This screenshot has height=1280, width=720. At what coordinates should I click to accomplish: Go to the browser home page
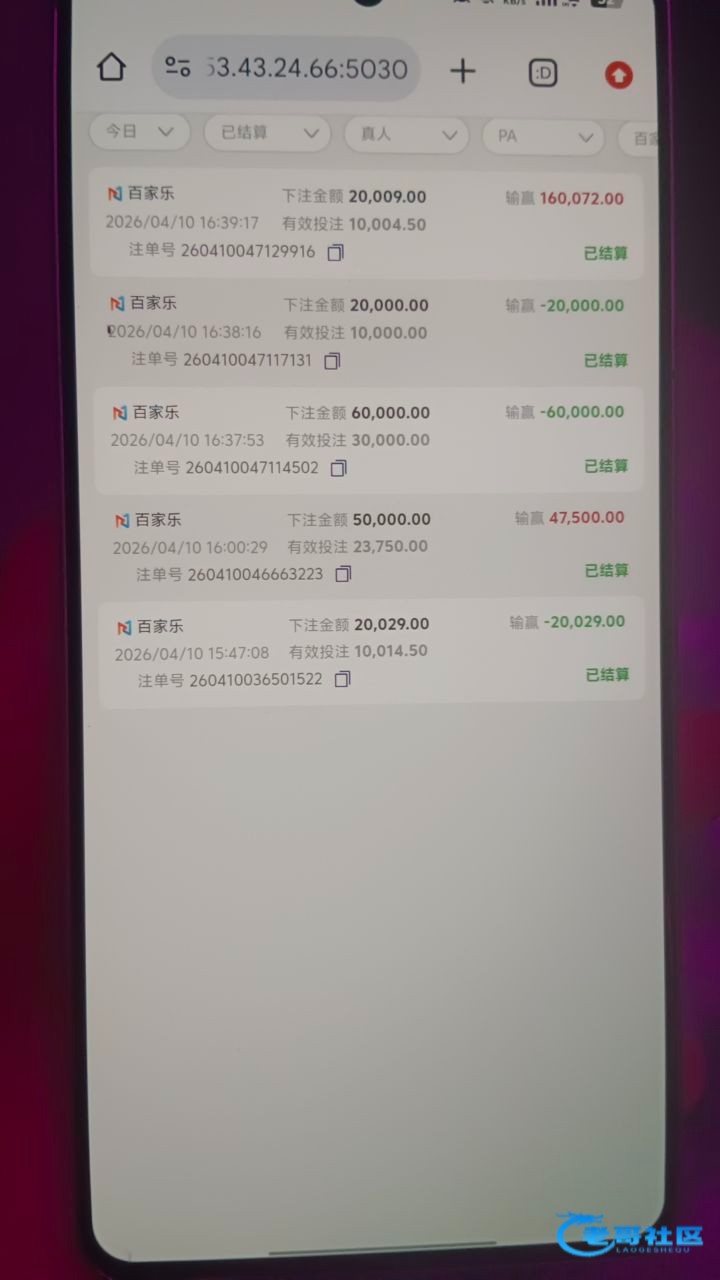click(x=111, y=68)
